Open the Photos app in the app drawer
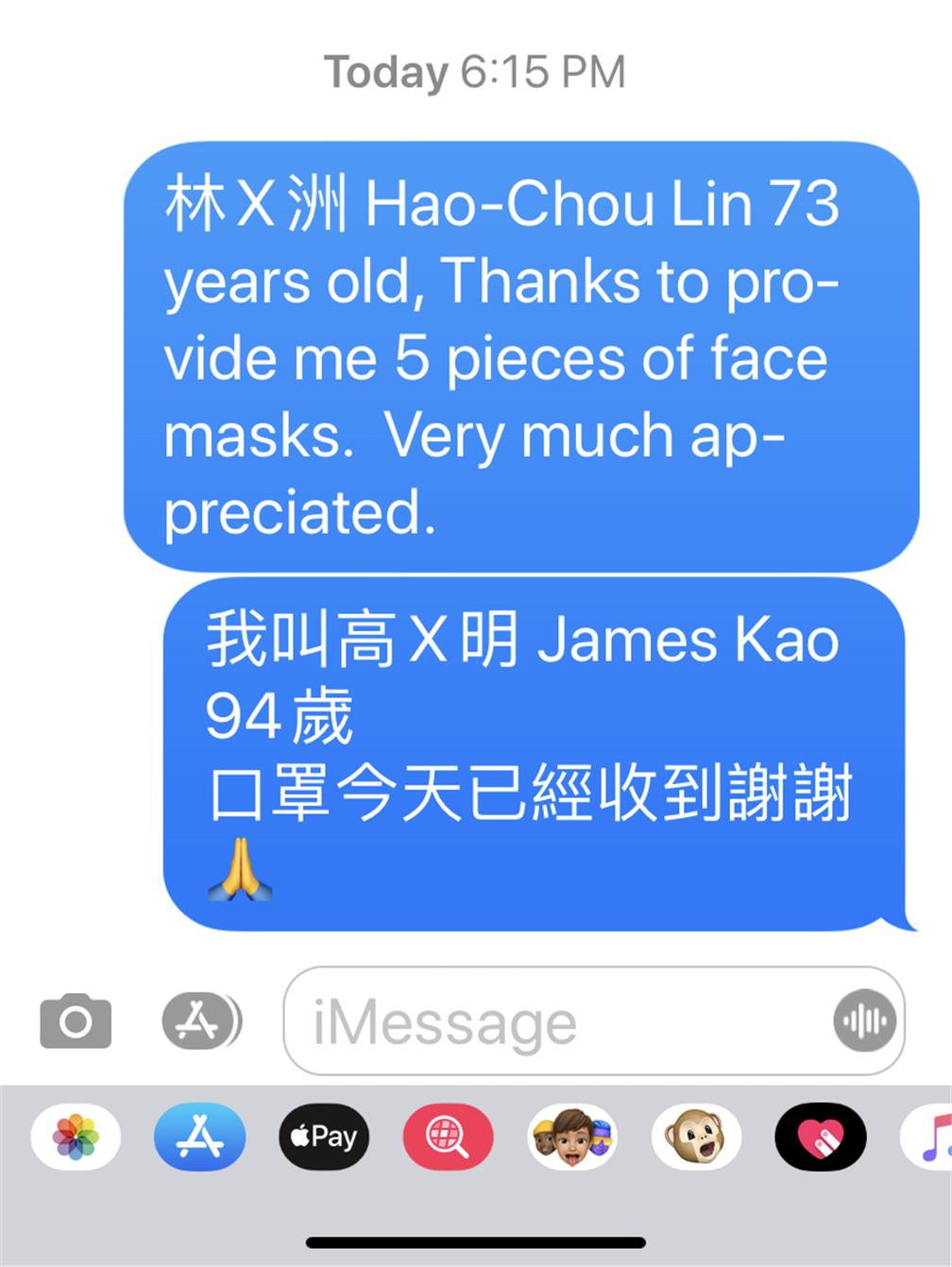 (76, 1137)
